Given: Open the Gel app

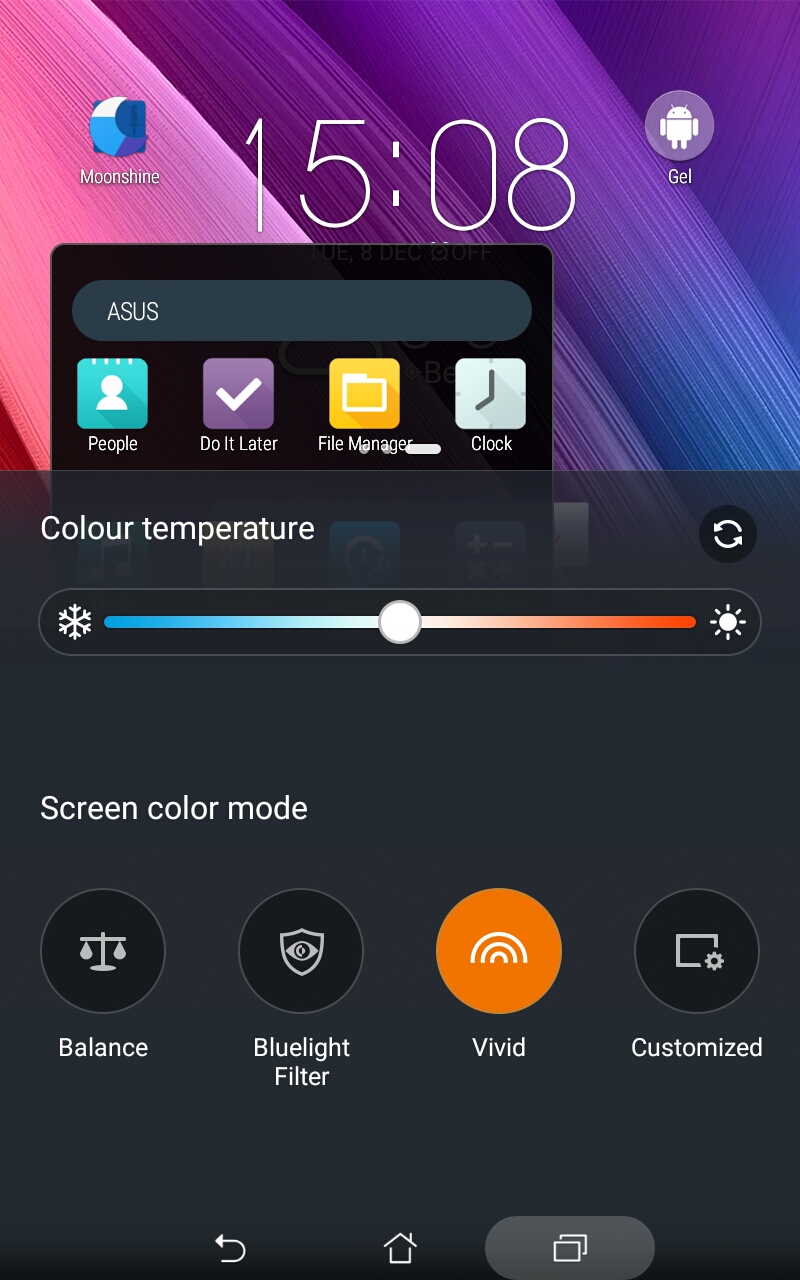Looking at the screenshot, I should pyautogui.click(x=679, y=127).
